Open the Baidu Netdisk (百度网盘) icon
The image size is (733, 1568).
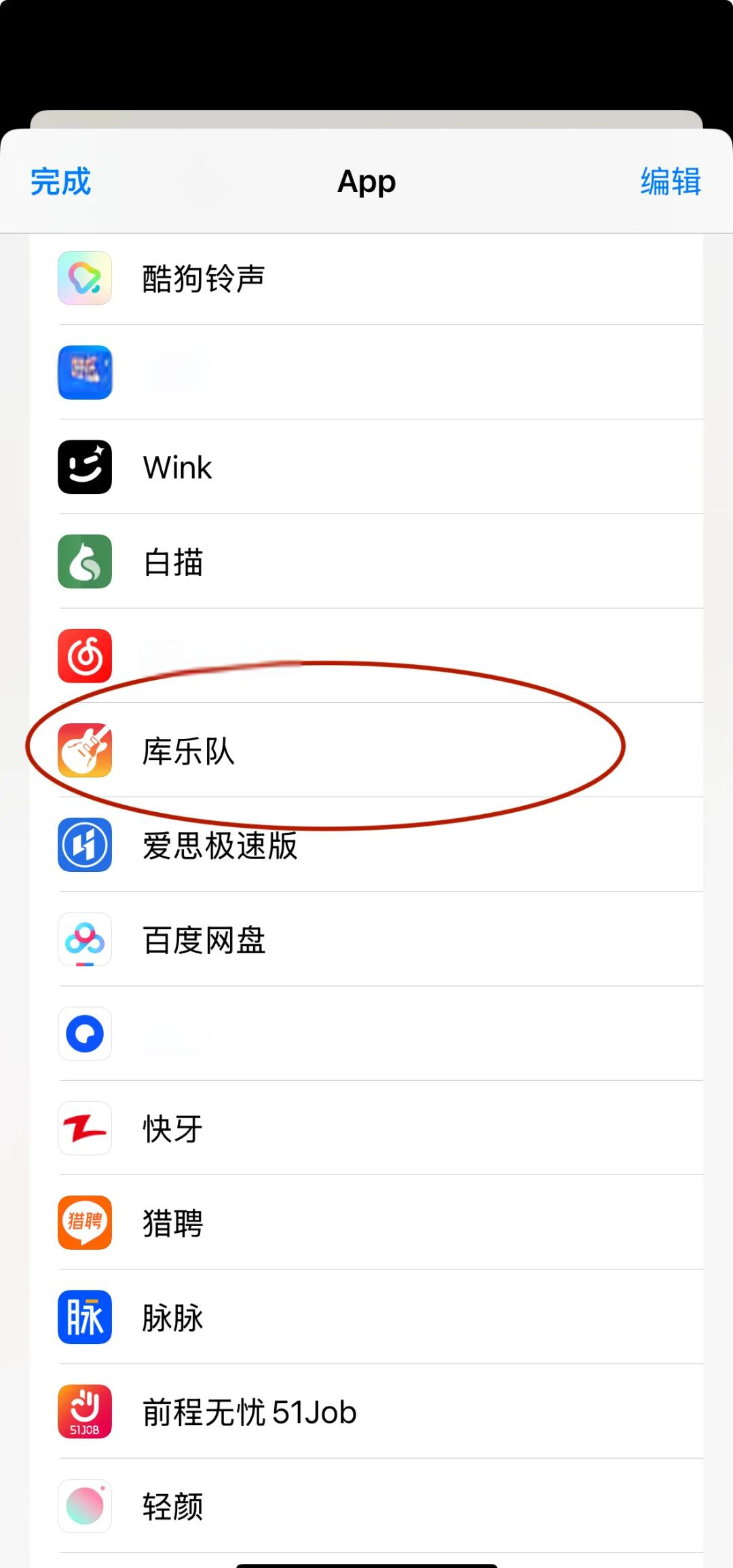pyautogui.click(x=84, y=939)
